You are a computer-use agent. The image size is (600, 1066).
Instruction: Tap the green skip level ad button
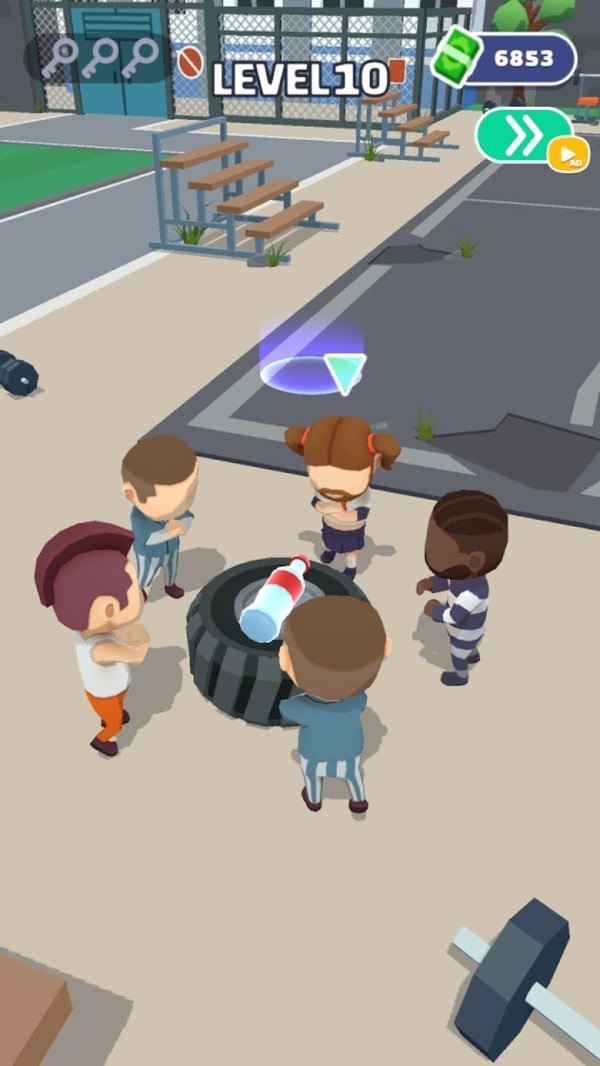point(524,136)
